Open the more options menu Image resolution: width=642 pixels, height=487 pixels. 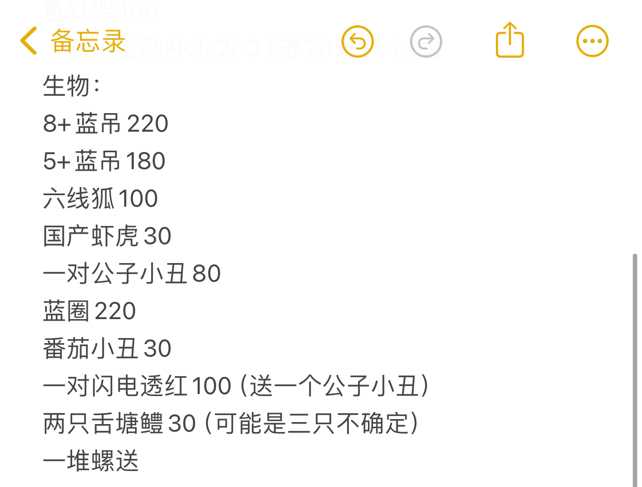[592, 41]
